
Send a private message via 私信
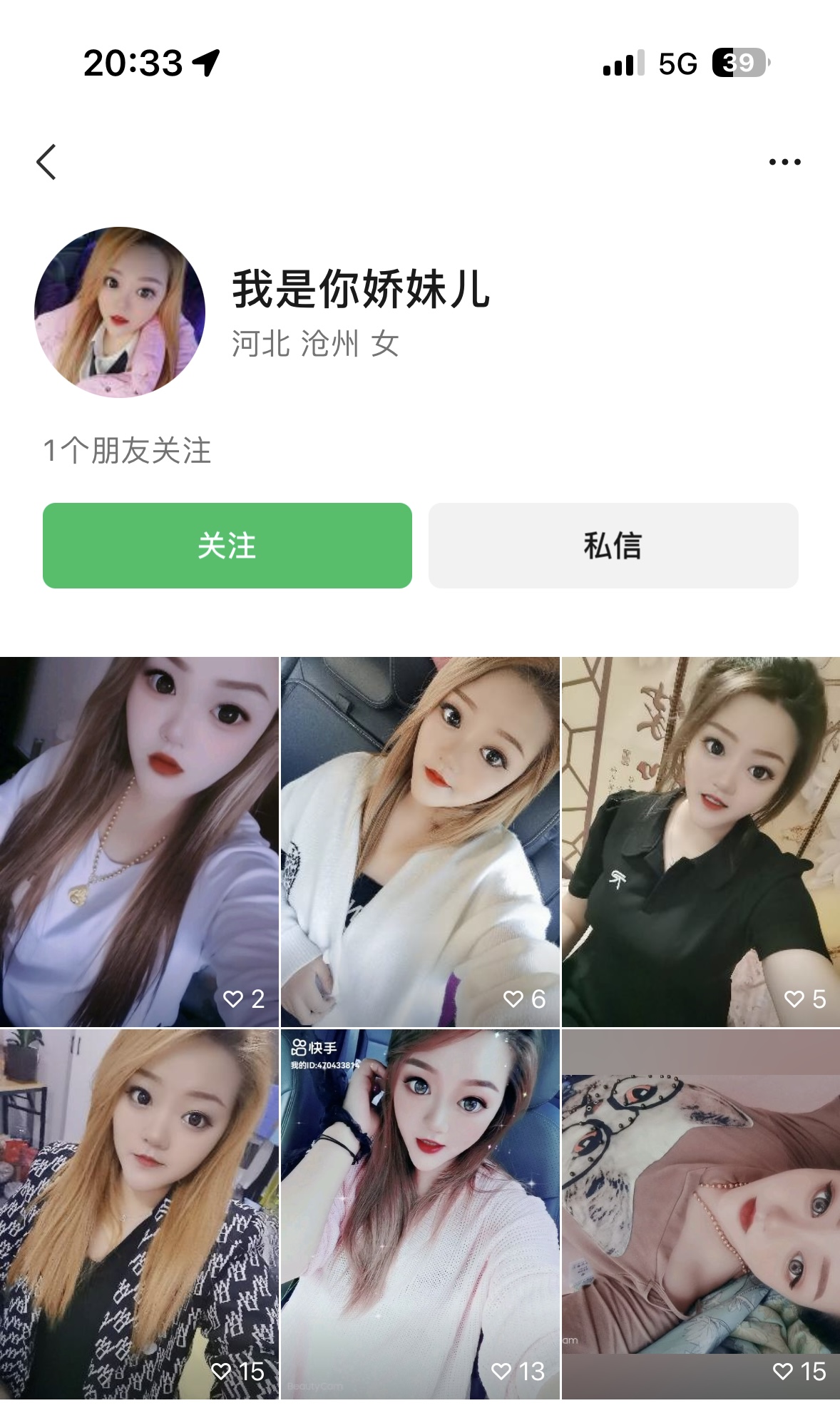tap(613, 546)
